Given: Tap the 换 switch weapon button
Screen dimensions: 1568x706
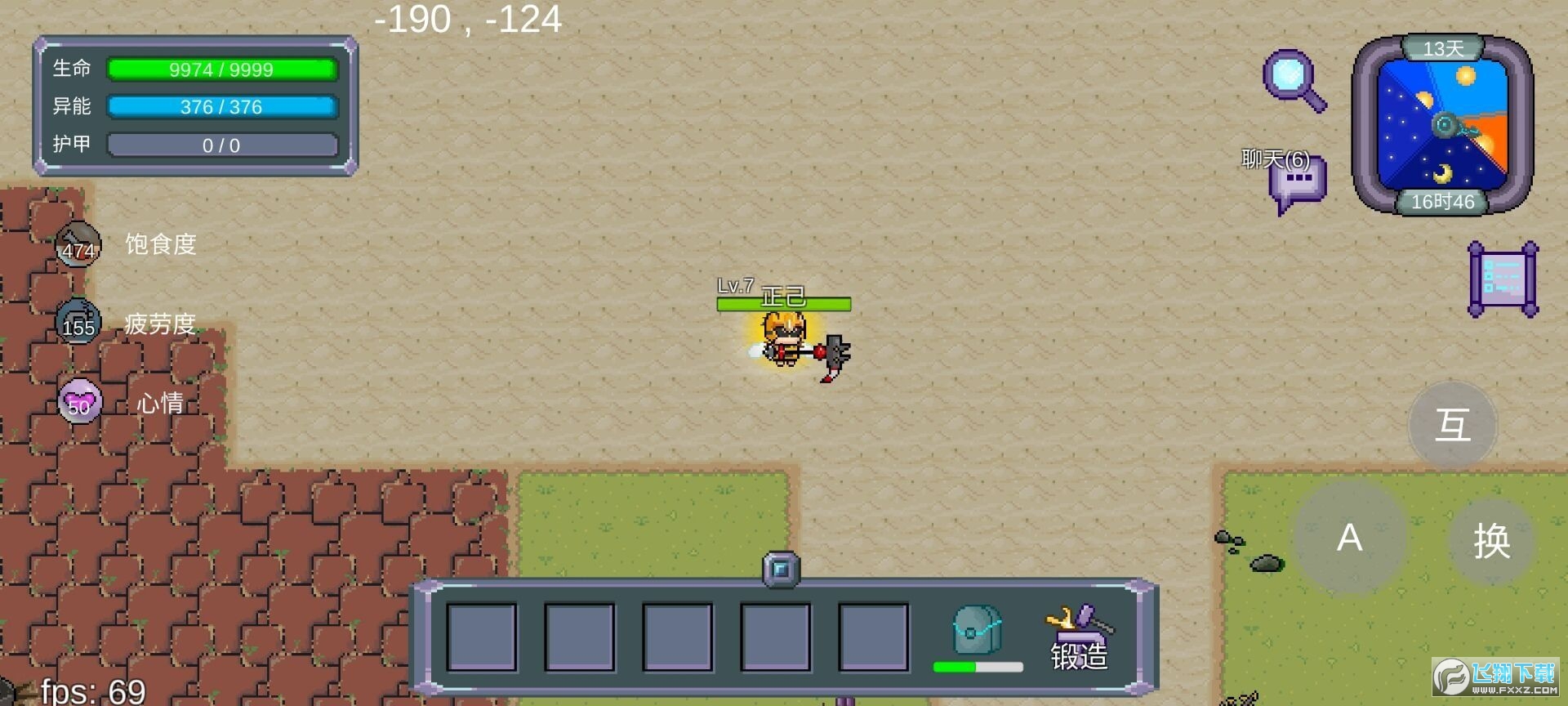Looking at the screenshot, I should (x=1491, y=541).
